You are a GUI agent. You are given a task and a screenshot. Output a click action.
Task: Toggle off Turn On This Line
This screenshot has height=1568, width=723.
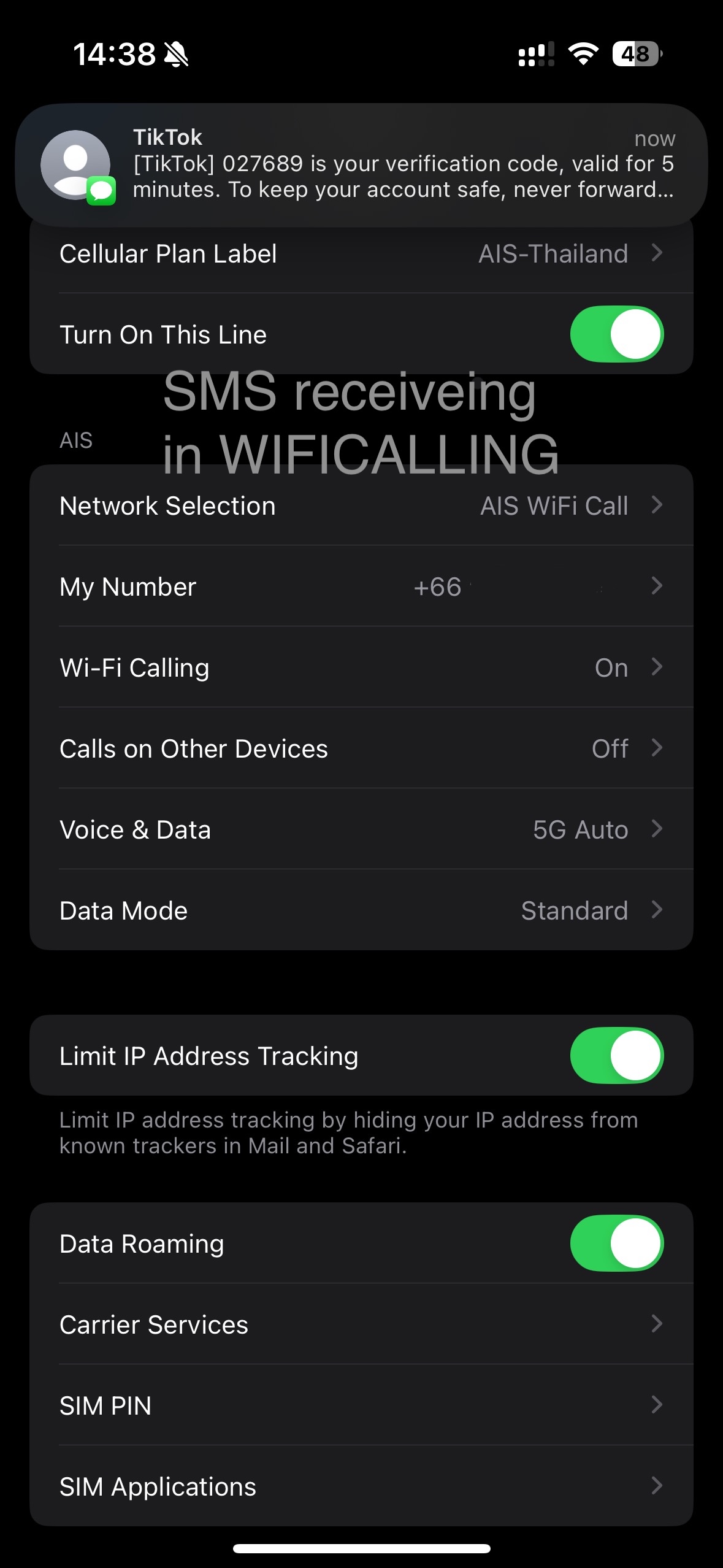pos(616,334)
